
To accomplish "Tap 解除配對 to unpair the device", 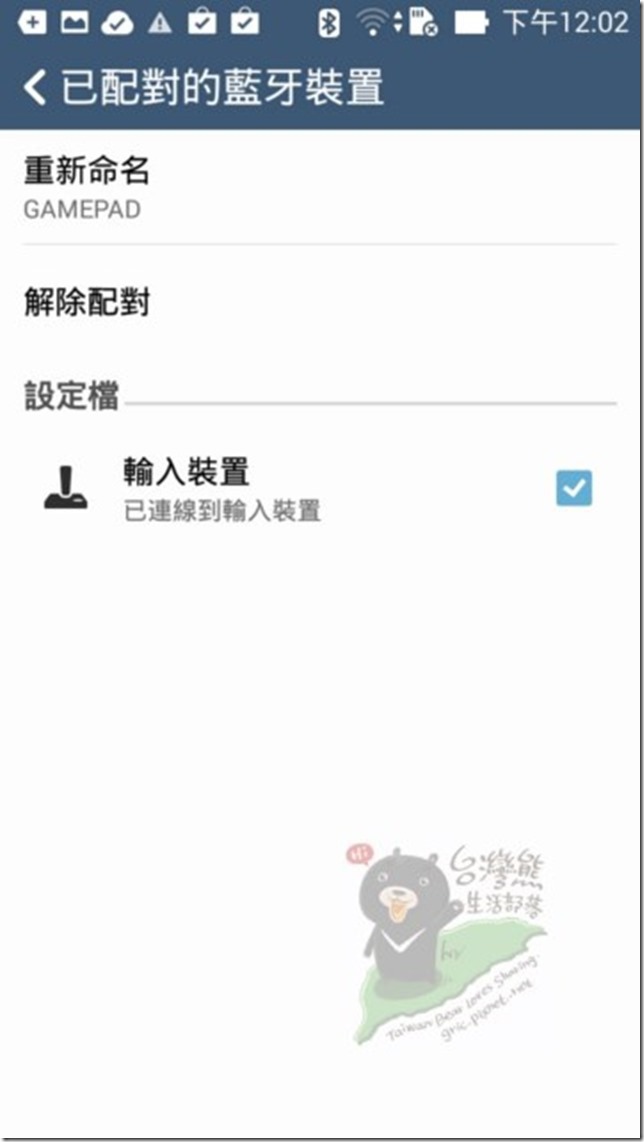I will tap(88, 302).
